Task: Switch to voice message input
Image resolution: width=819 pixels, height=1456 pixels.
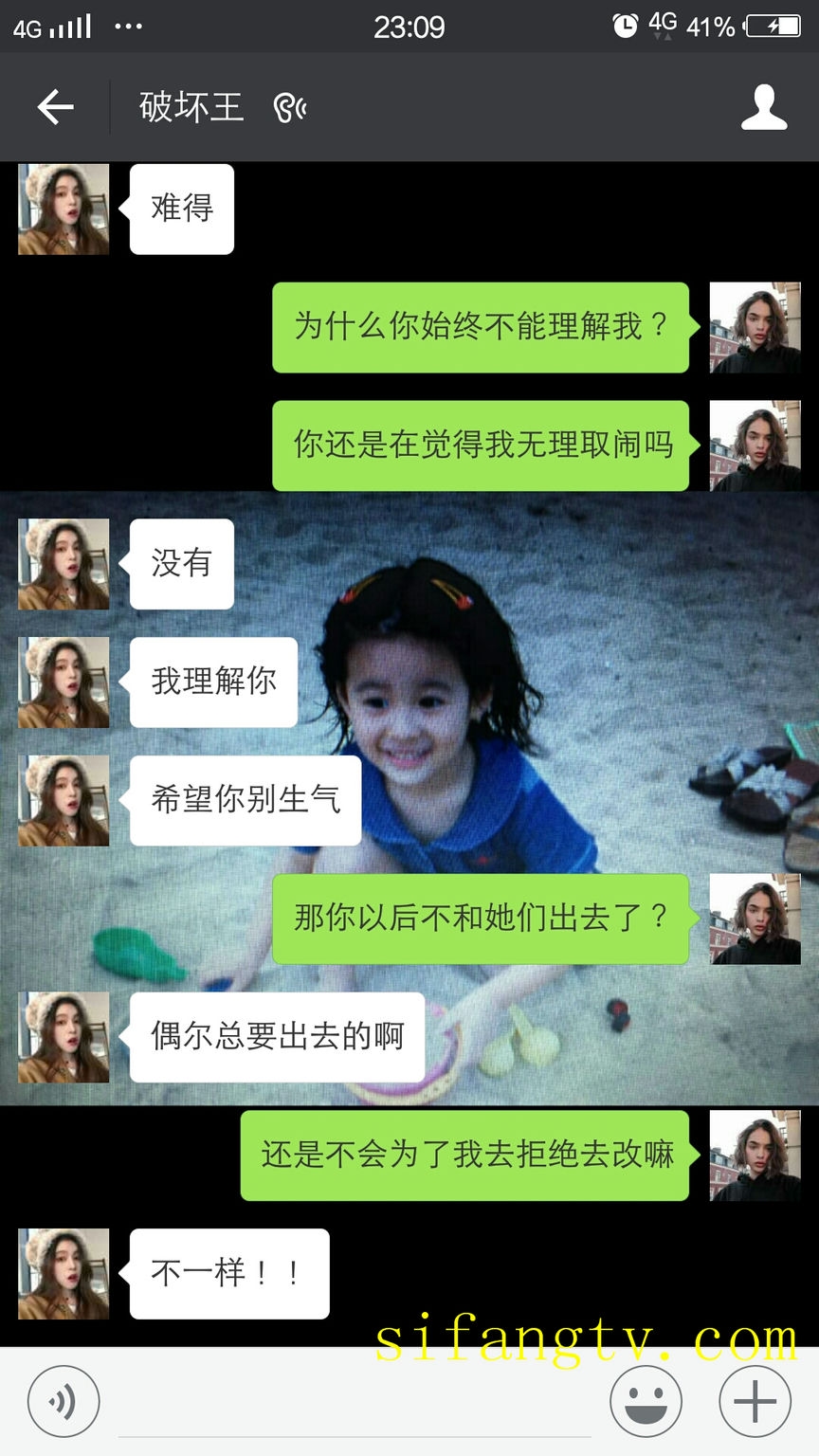Action: click(64, 1401)
